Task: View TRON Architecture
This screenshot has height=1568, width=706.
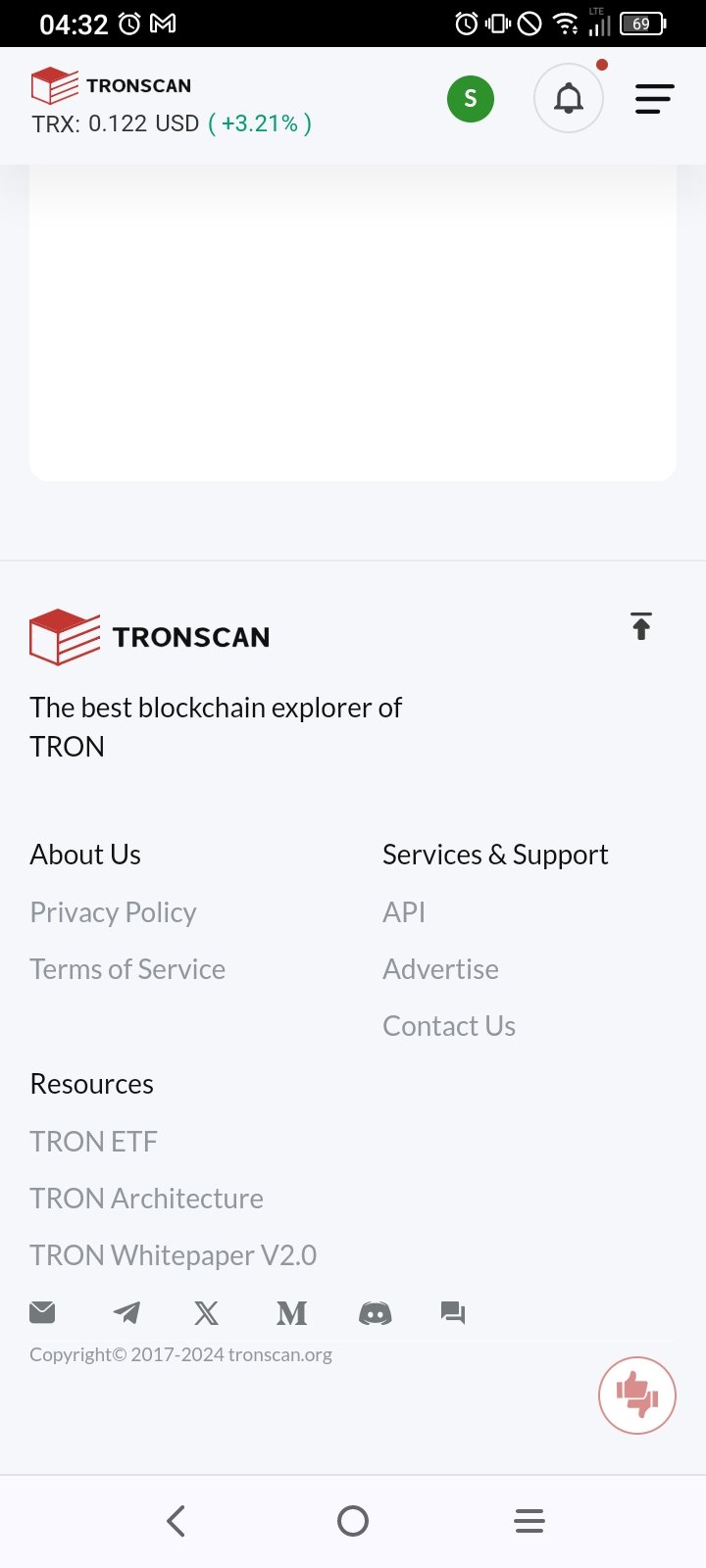Action: (x=146, y=1199)
